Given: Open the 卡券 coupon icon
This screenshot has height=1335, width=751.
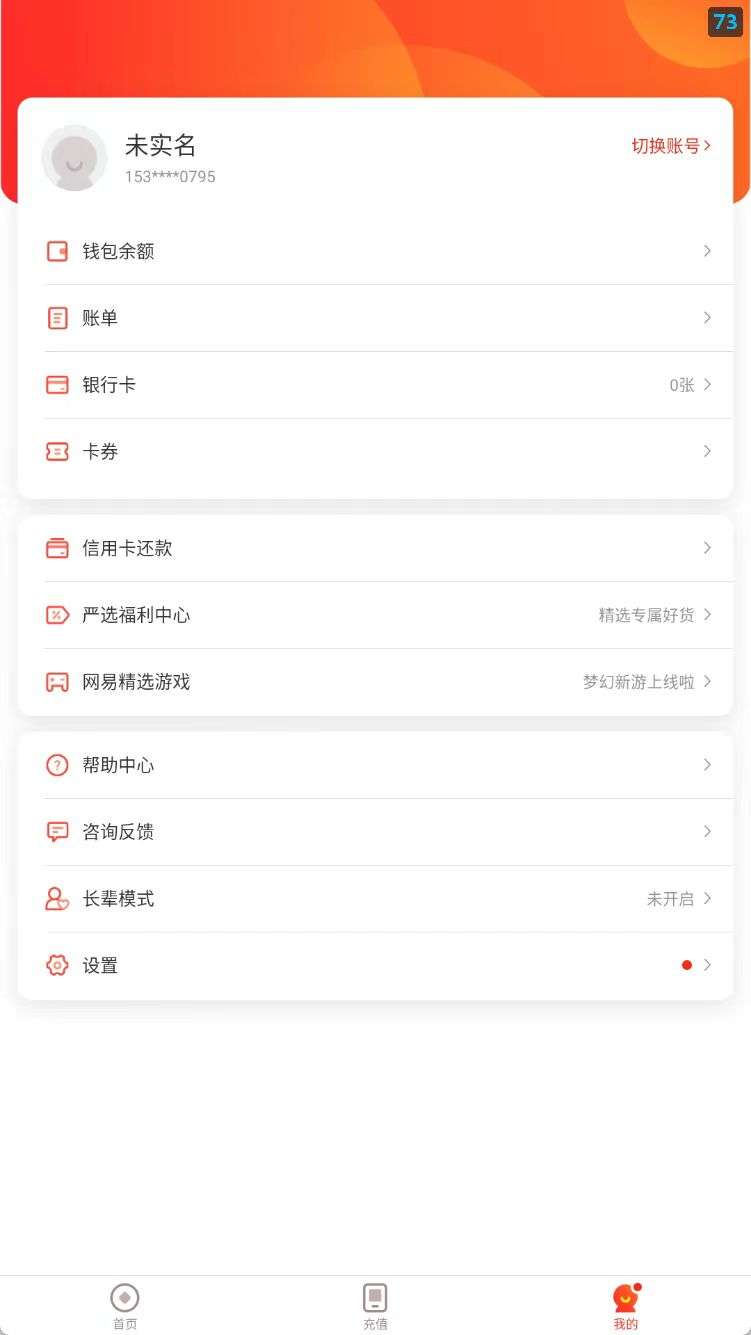Looking at the screenshot, I should 57,451.
